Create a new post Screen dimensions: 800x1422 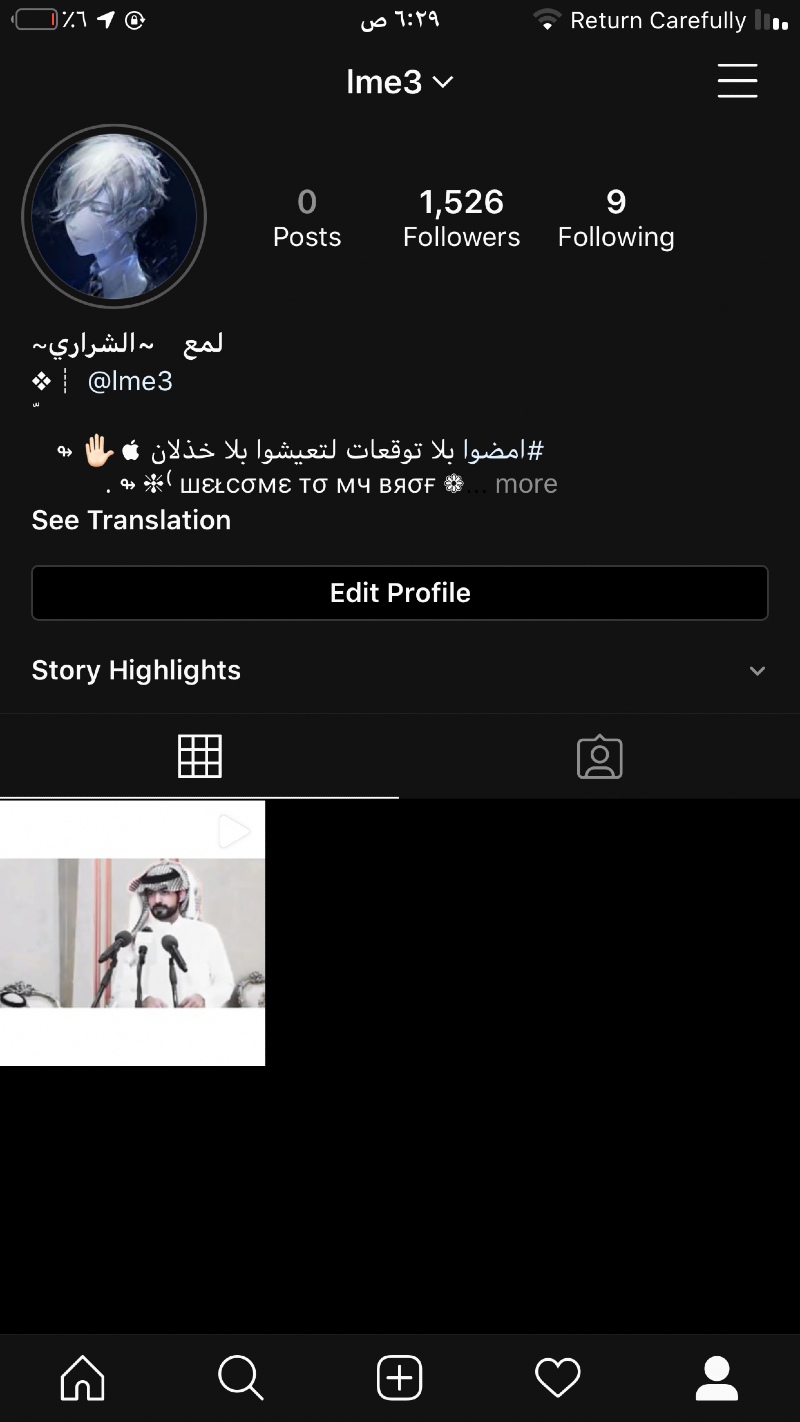coord(400,1379)
